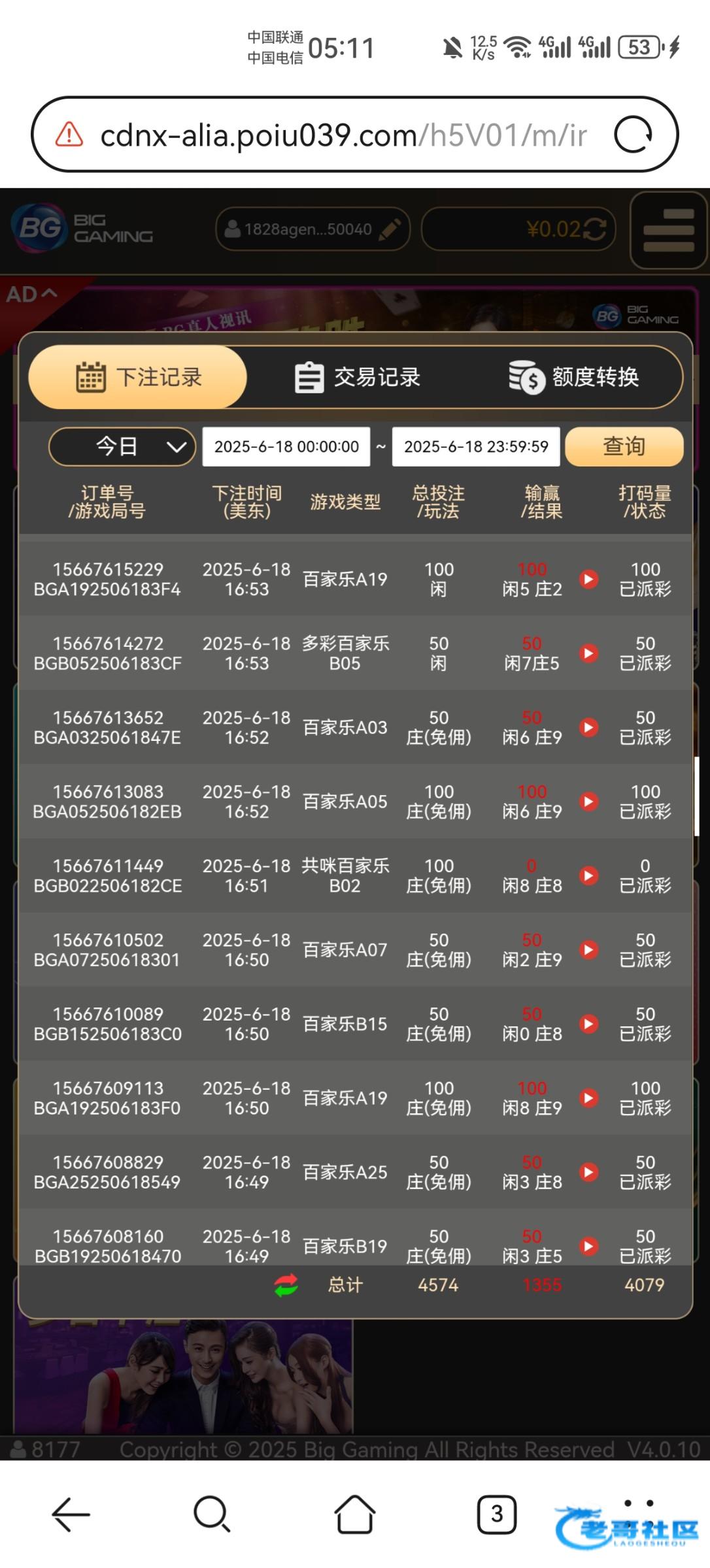Switch to the 交易记录 tab
Screen dimensions: 710x1568
pos(357,377)
